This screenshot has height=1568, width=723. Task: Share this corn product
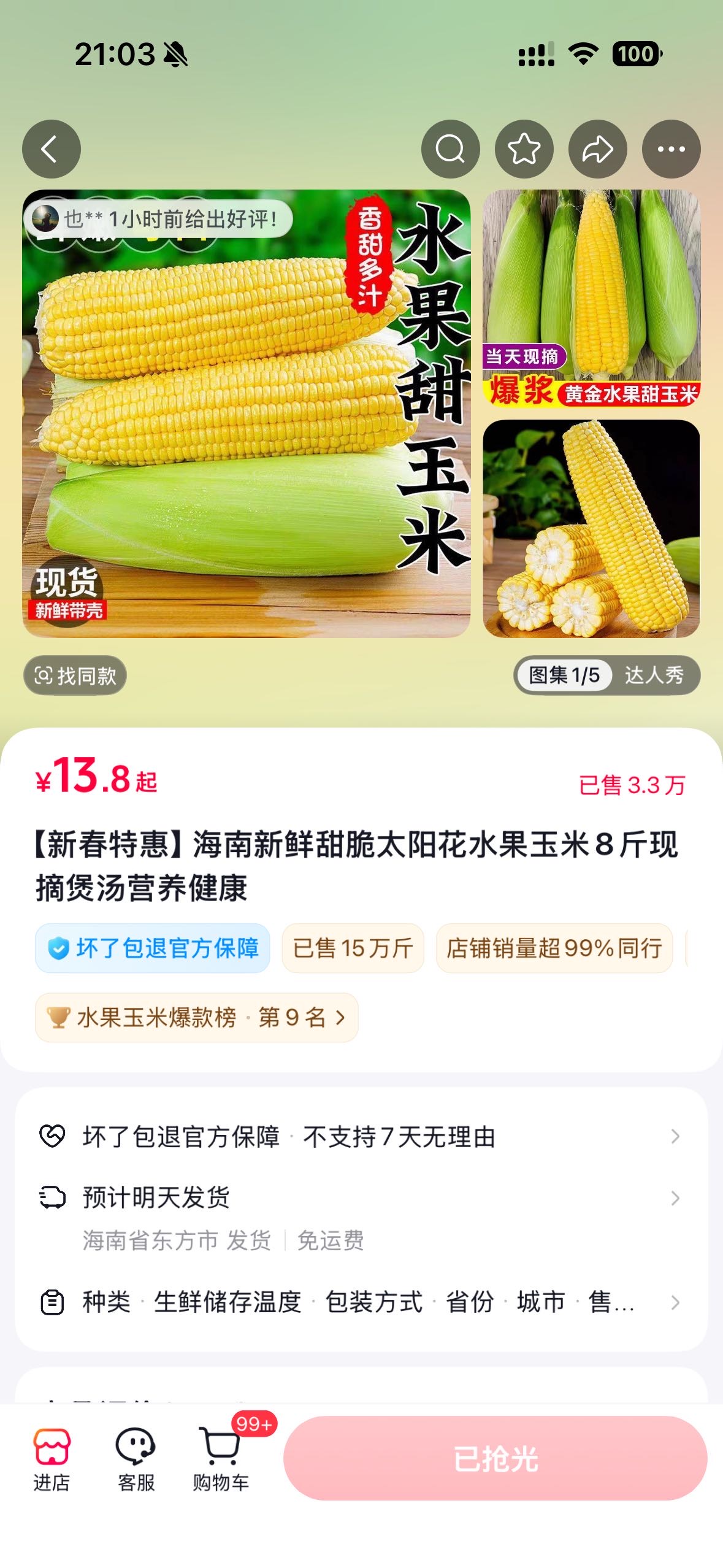(x=598, y=149)
